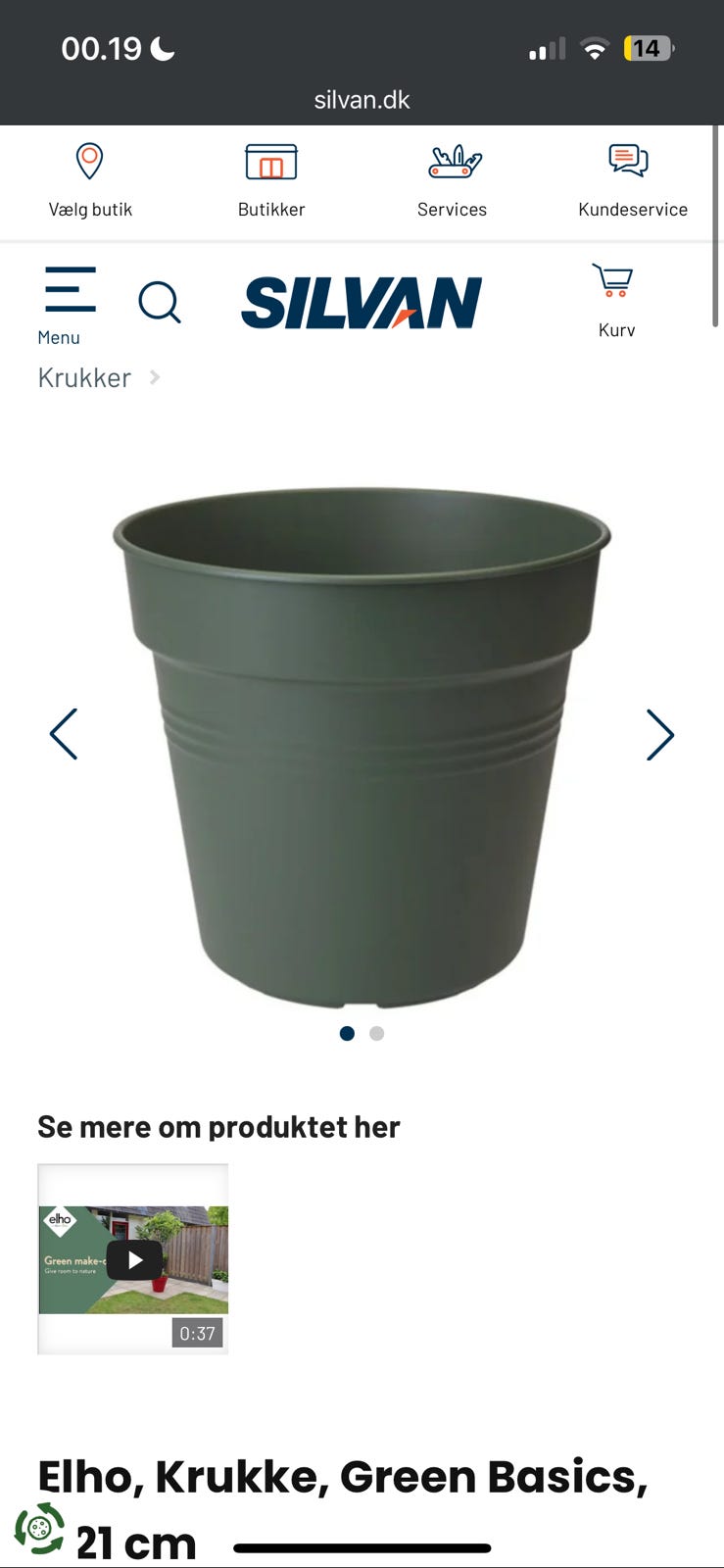Open Butikker via the storefront icon
The image size is (724, 1568).
tap(271, 162)
